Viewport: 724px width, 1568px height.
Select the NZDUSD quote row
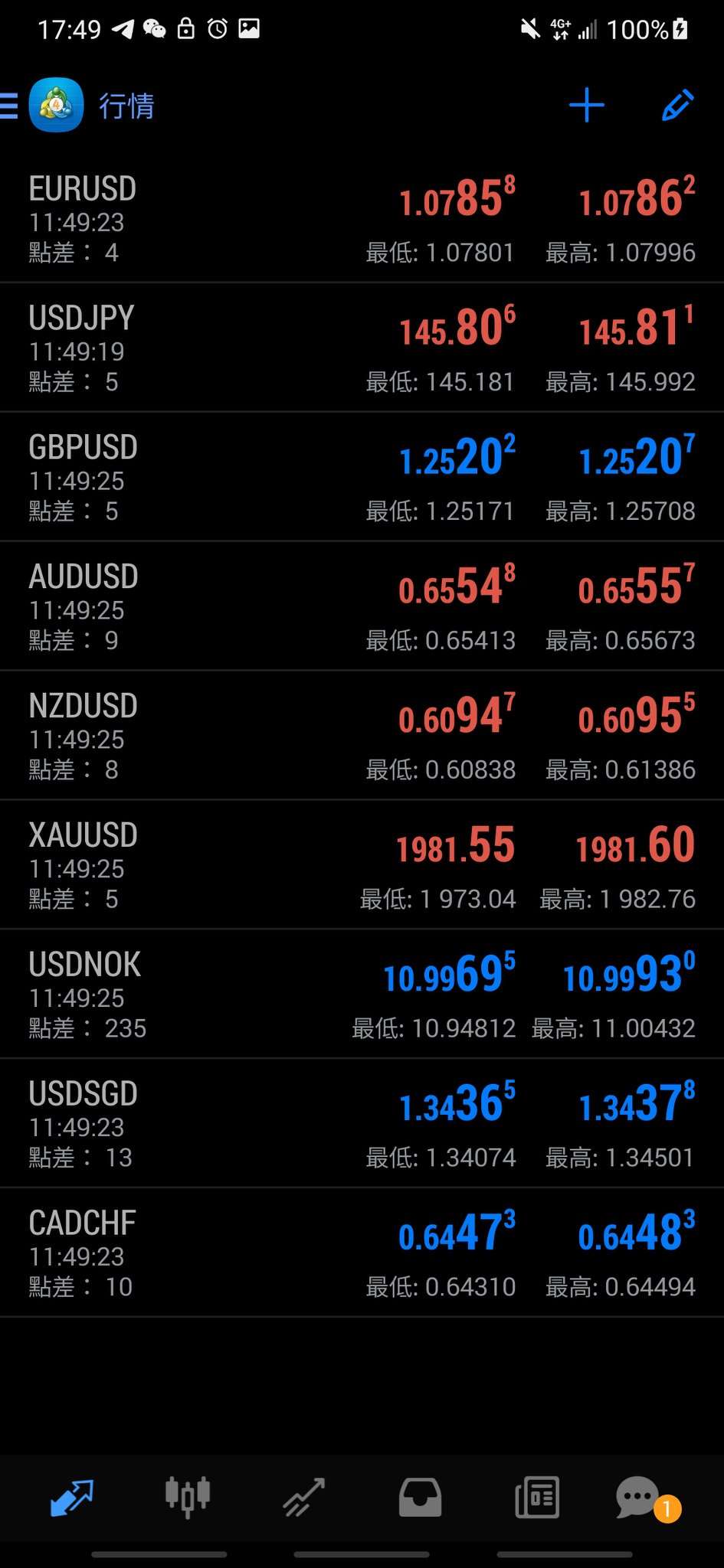(x=362, y=736)
